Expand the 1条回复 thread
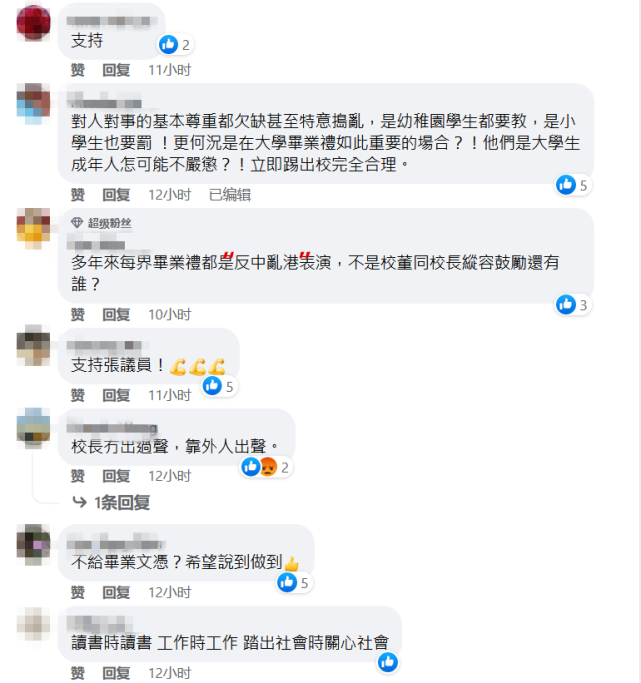Image resolution: width=641 pixels, height=683 pixels. point(120,502)
